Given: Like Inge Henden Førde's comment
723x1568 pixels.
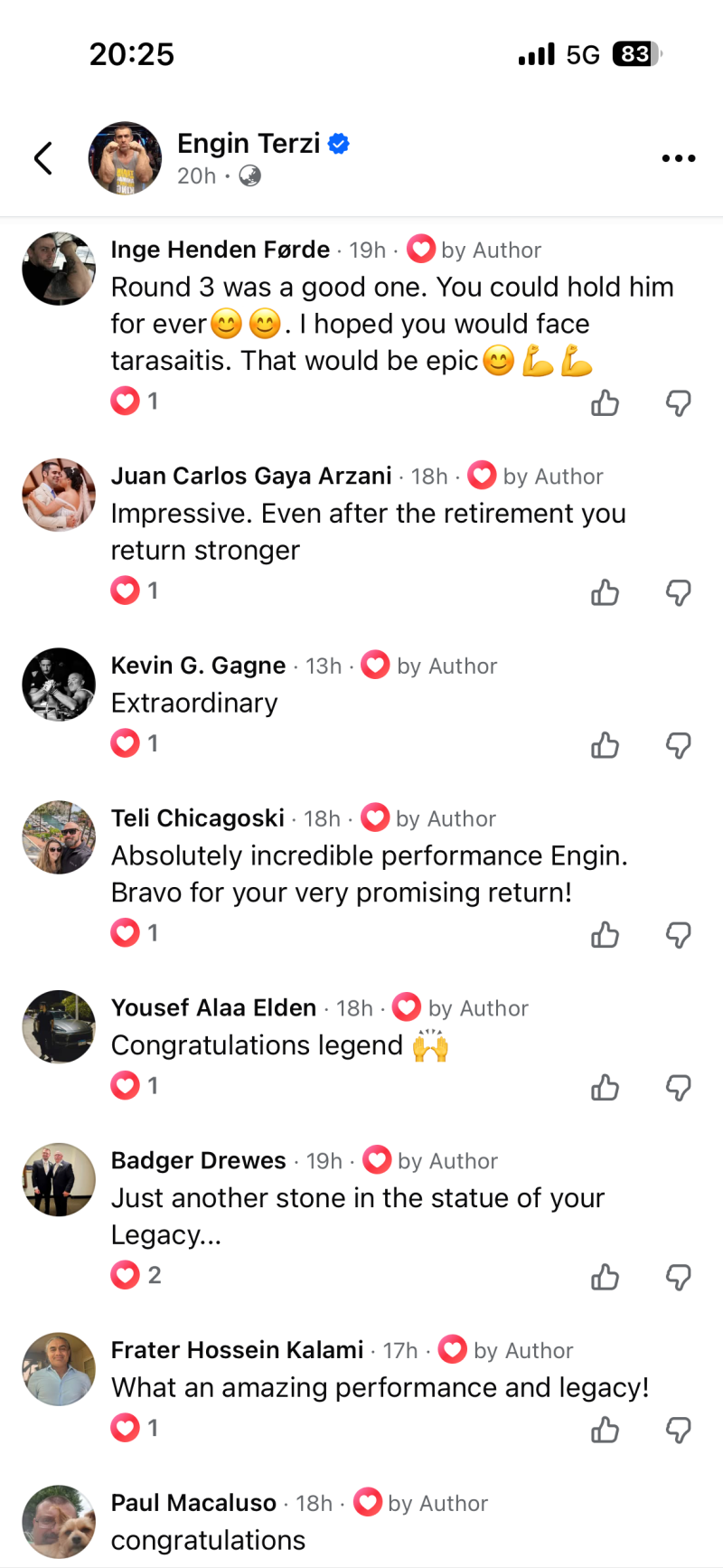Looking at the screenshot, I should point(605,402).
